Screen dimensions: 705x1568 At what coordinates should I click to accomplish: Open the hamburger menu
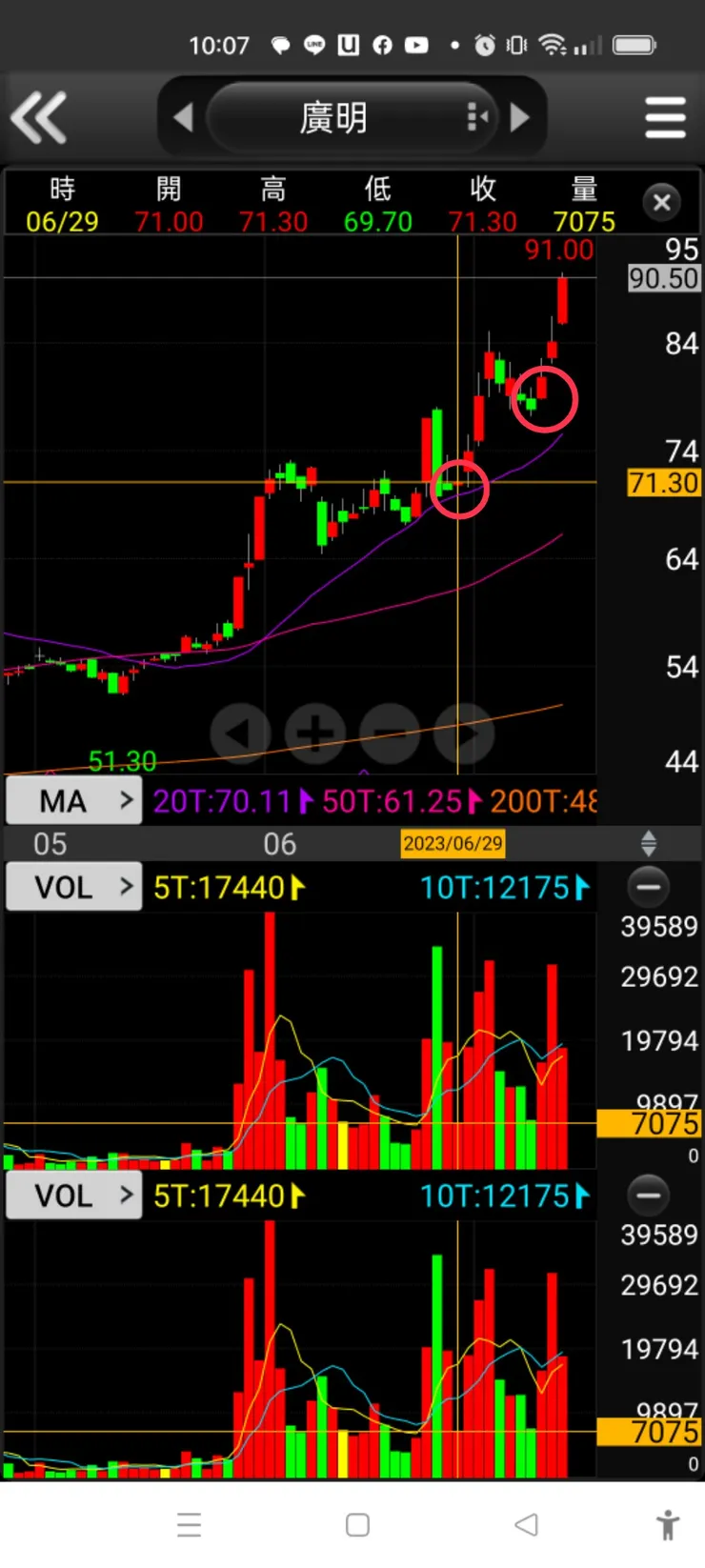point(665,117)
